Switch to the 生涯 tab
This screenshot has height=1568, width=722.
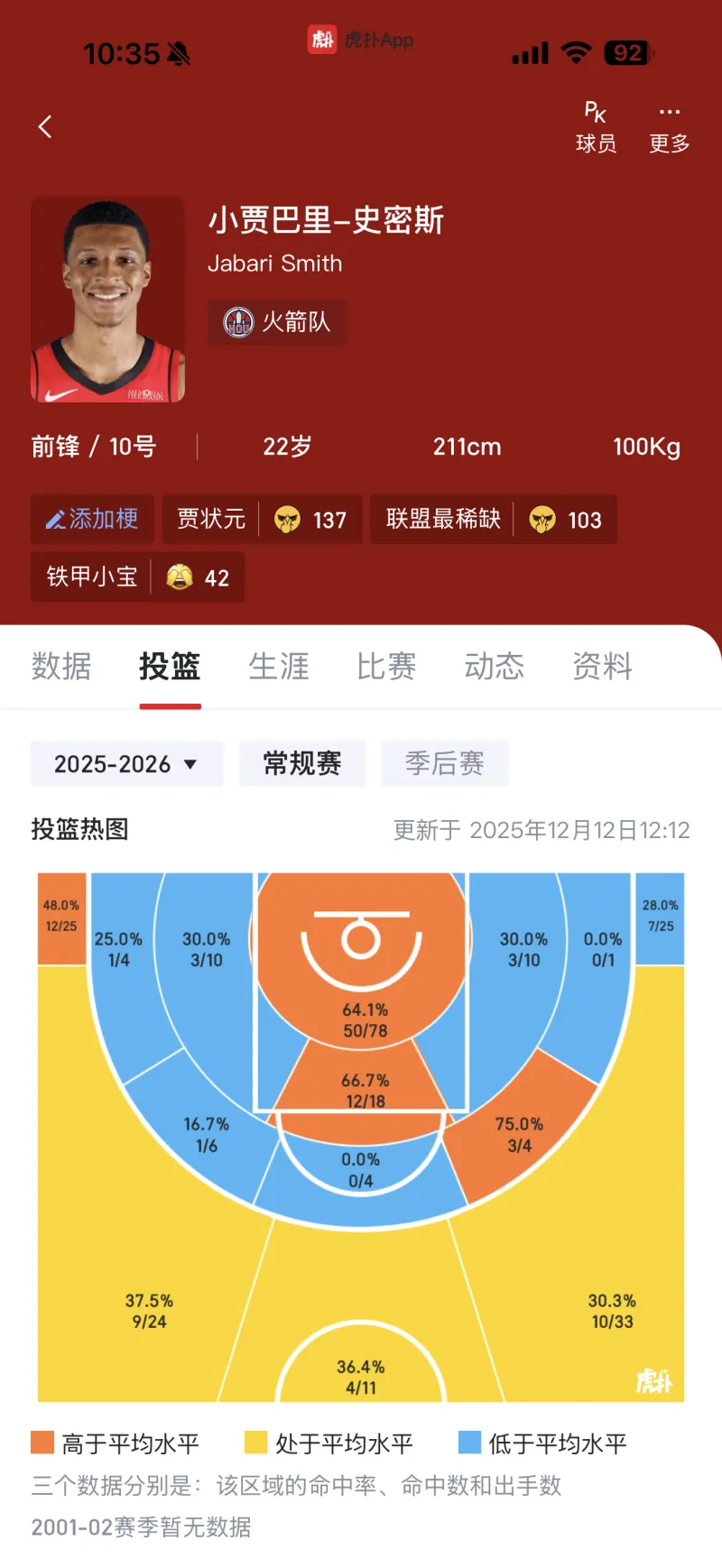tap(278, 667)
